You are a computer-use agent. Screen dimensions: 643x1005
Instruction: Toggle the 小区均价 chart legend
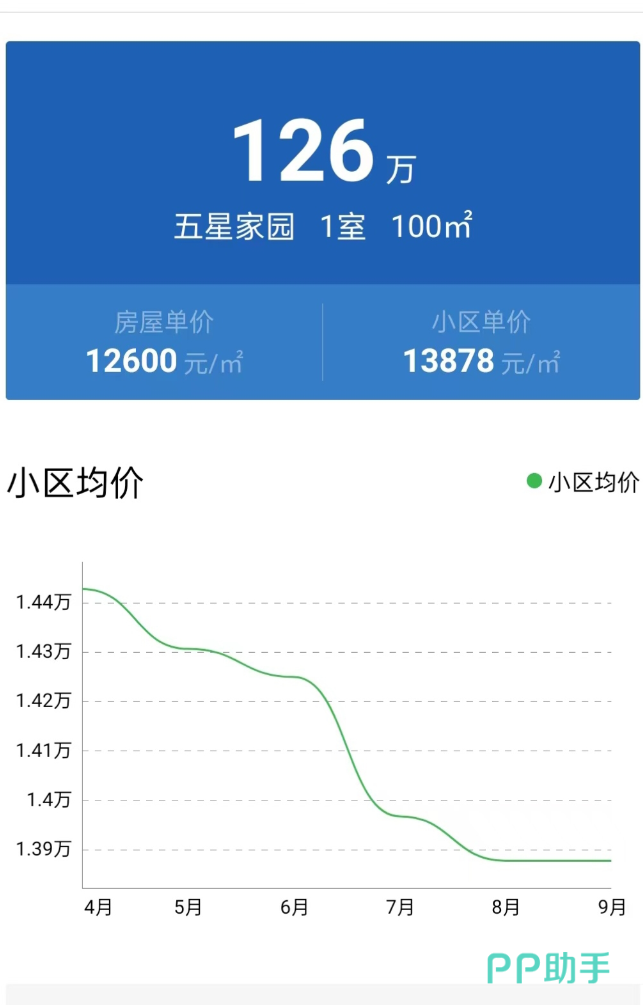point(583,482)
